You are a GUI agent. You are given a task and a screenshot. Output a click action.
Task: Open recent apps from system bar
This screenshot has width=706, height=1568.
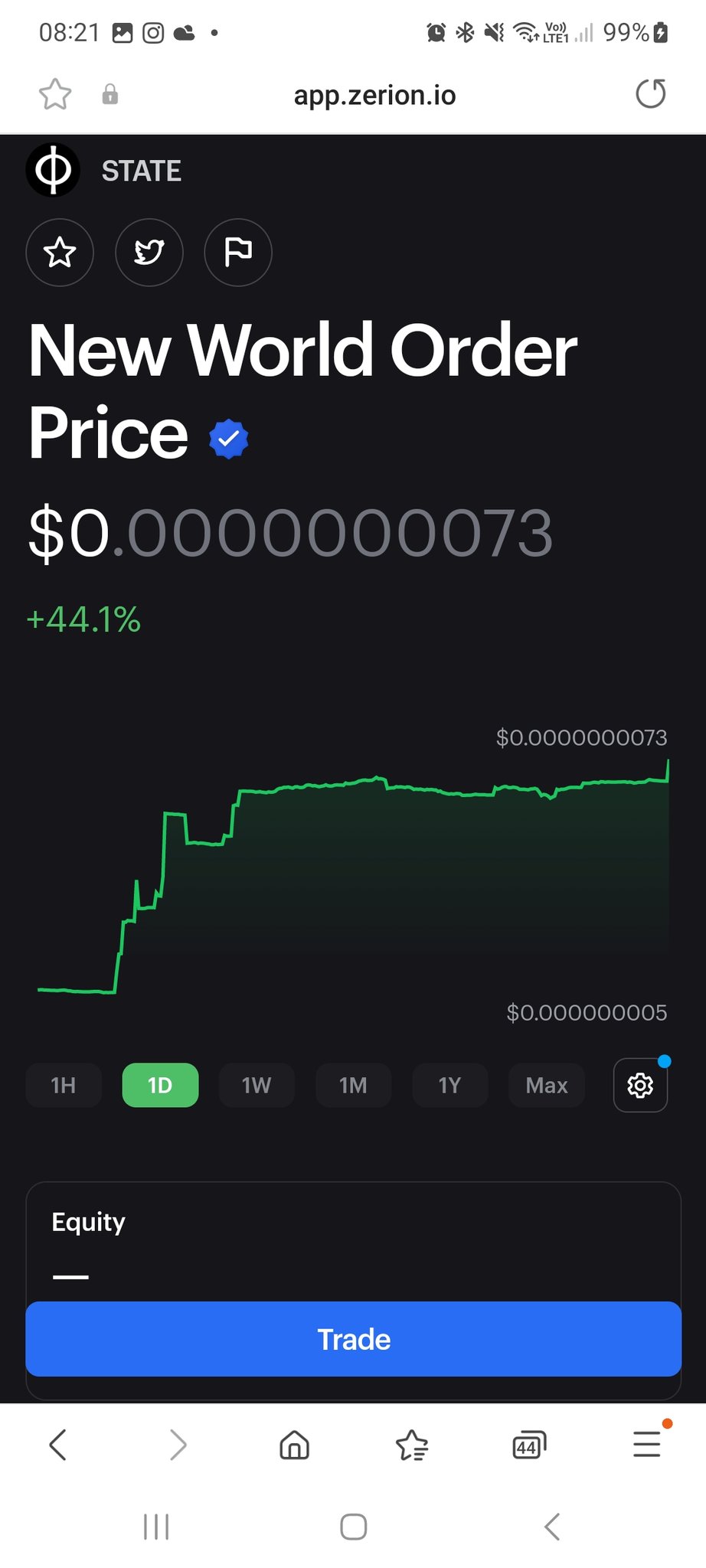(x=156, y=1527)
